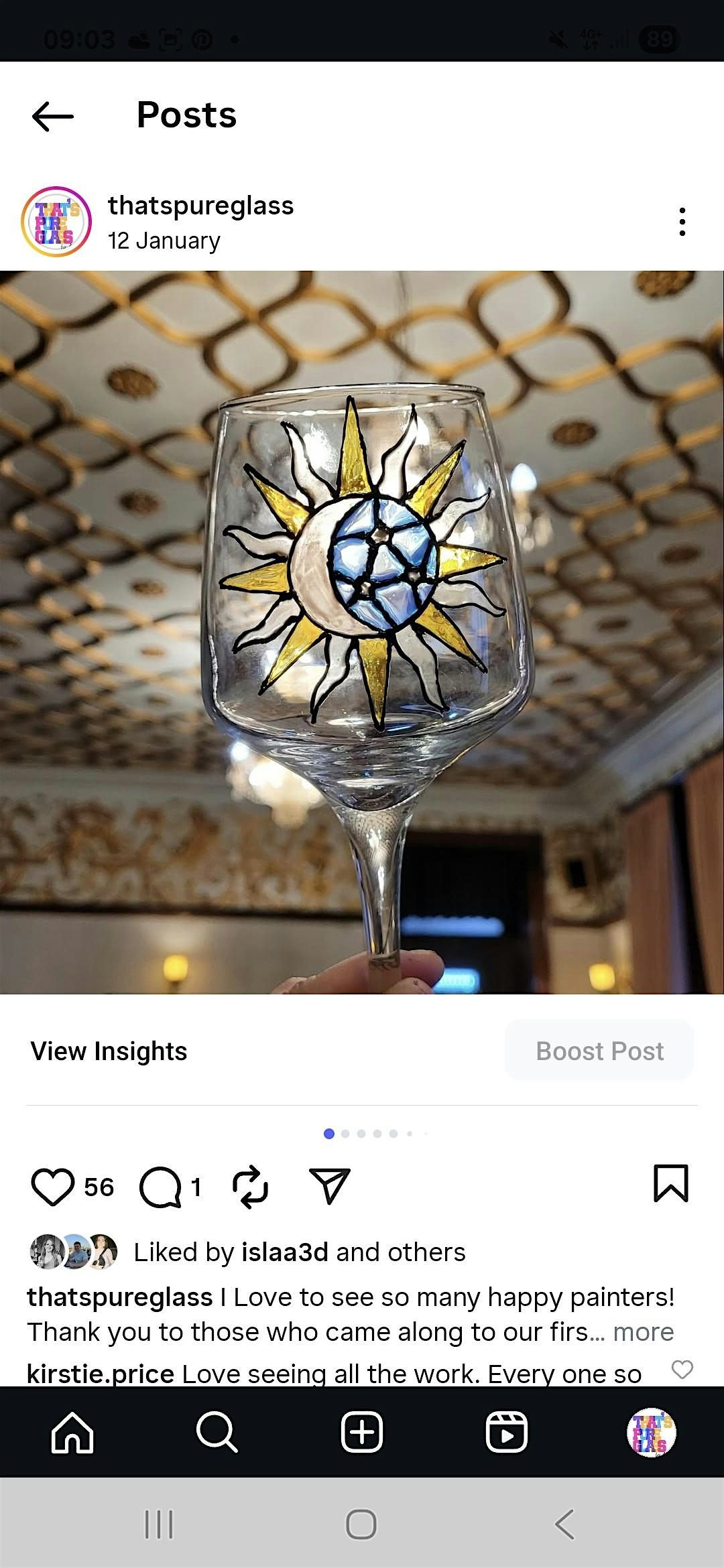Viewport: 724px width, 1568px height.
Task: Open post options via the three-dot menu
Action: (682, 222)
